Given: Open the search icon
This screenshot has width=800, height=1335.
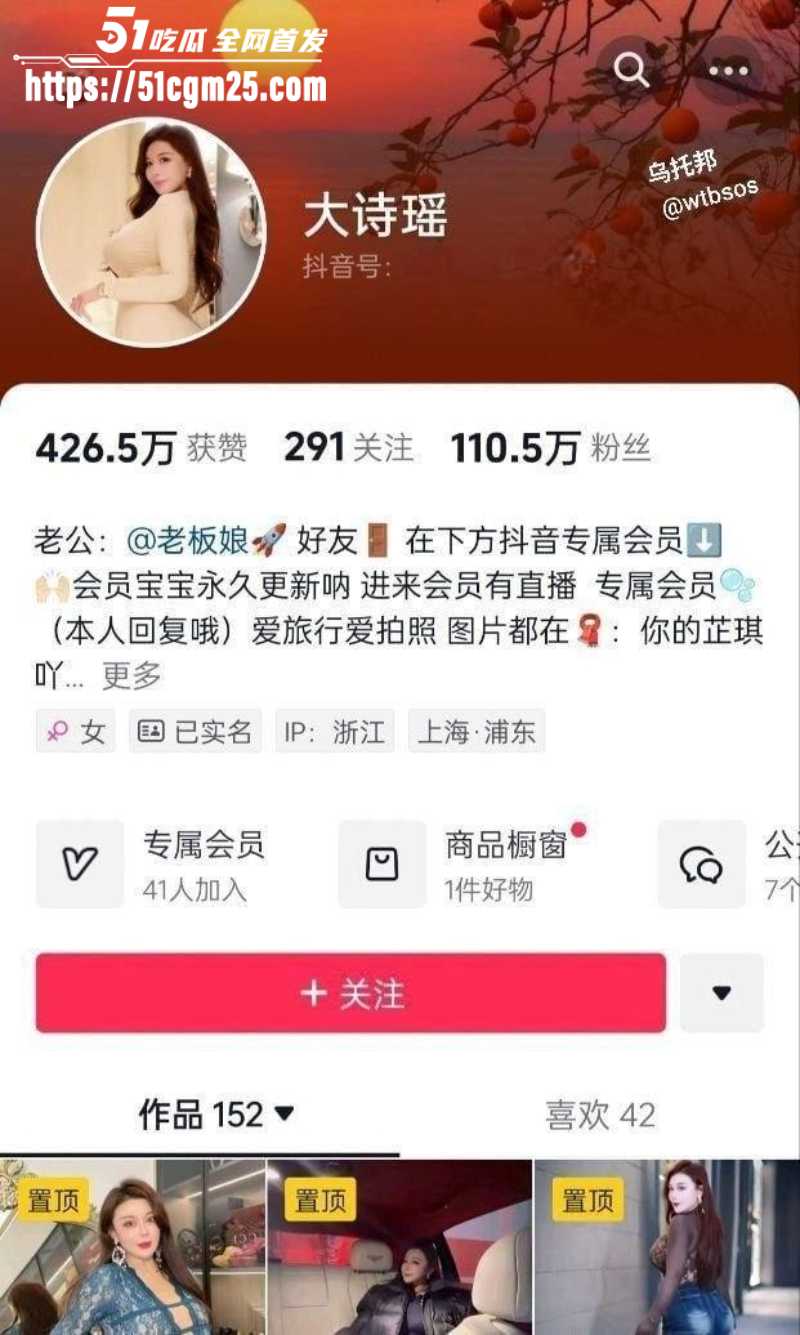Looking at the screenshot, I should tap(631, 70).
